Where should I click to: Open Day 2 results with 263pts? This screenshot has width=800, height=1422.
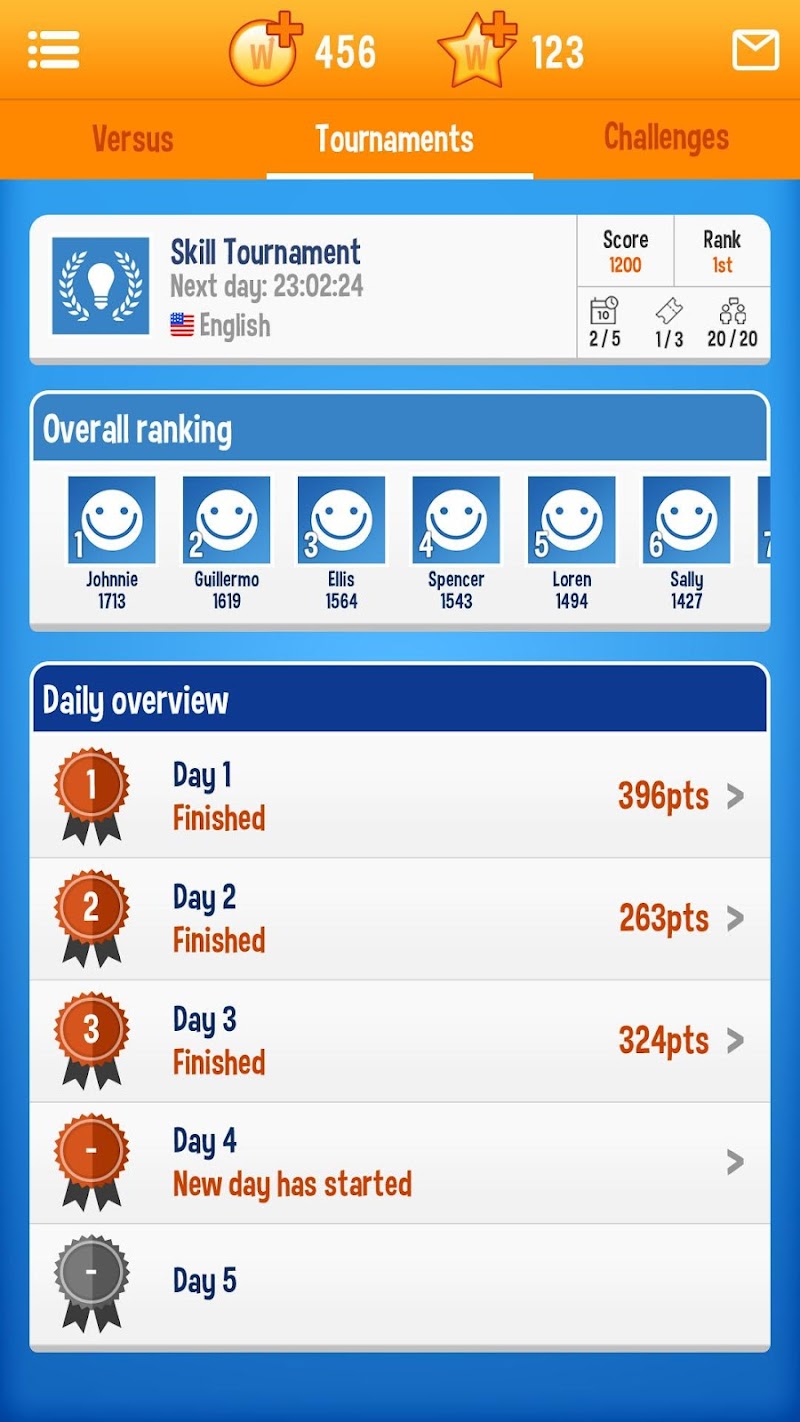tap(400, 918)
